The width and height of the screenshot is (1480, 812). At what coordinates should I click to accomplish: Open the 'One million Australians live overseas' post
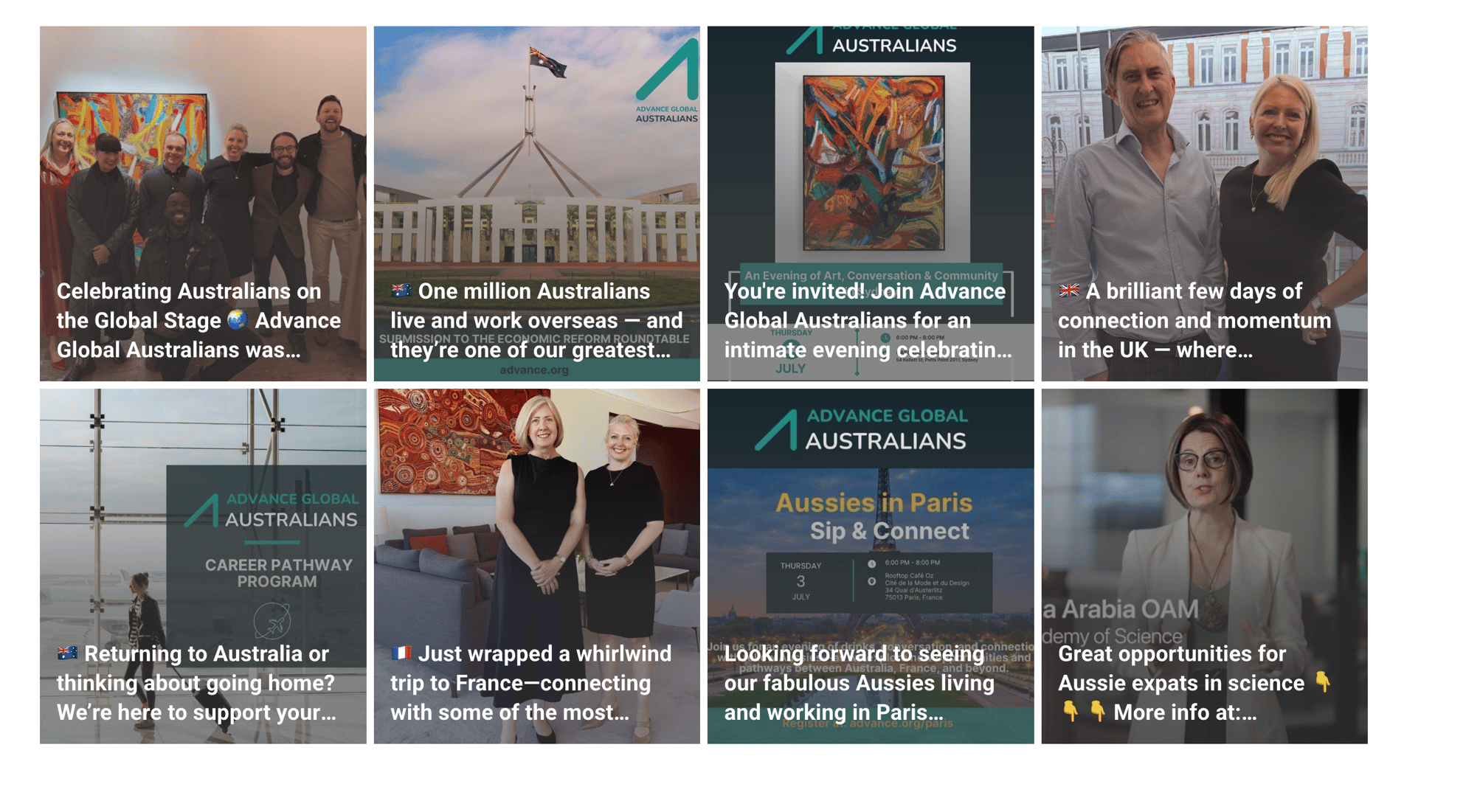pos(536,204)
